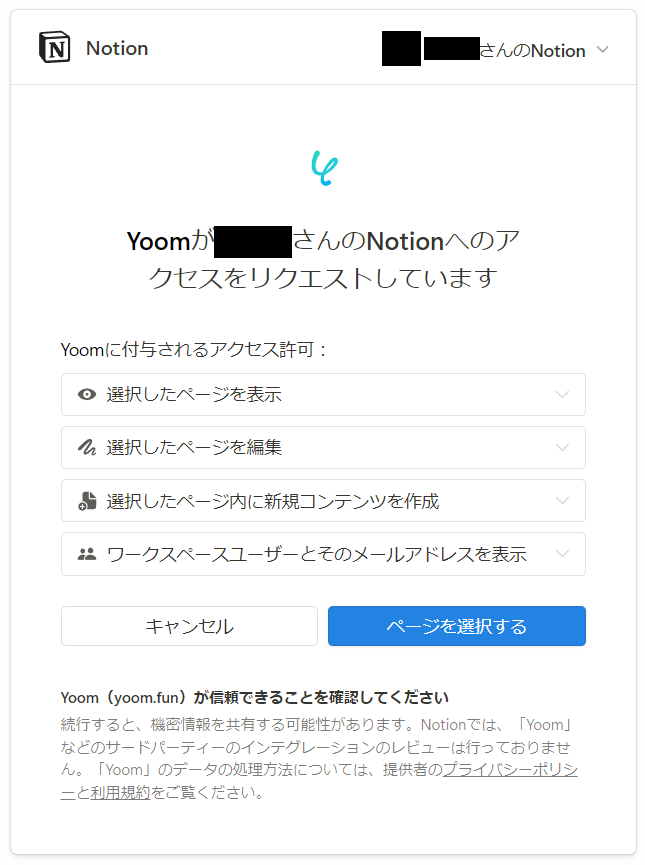Expand 選択したページを編集 permission
This screenshot has height=865, width=645.
tap(323, 447)
